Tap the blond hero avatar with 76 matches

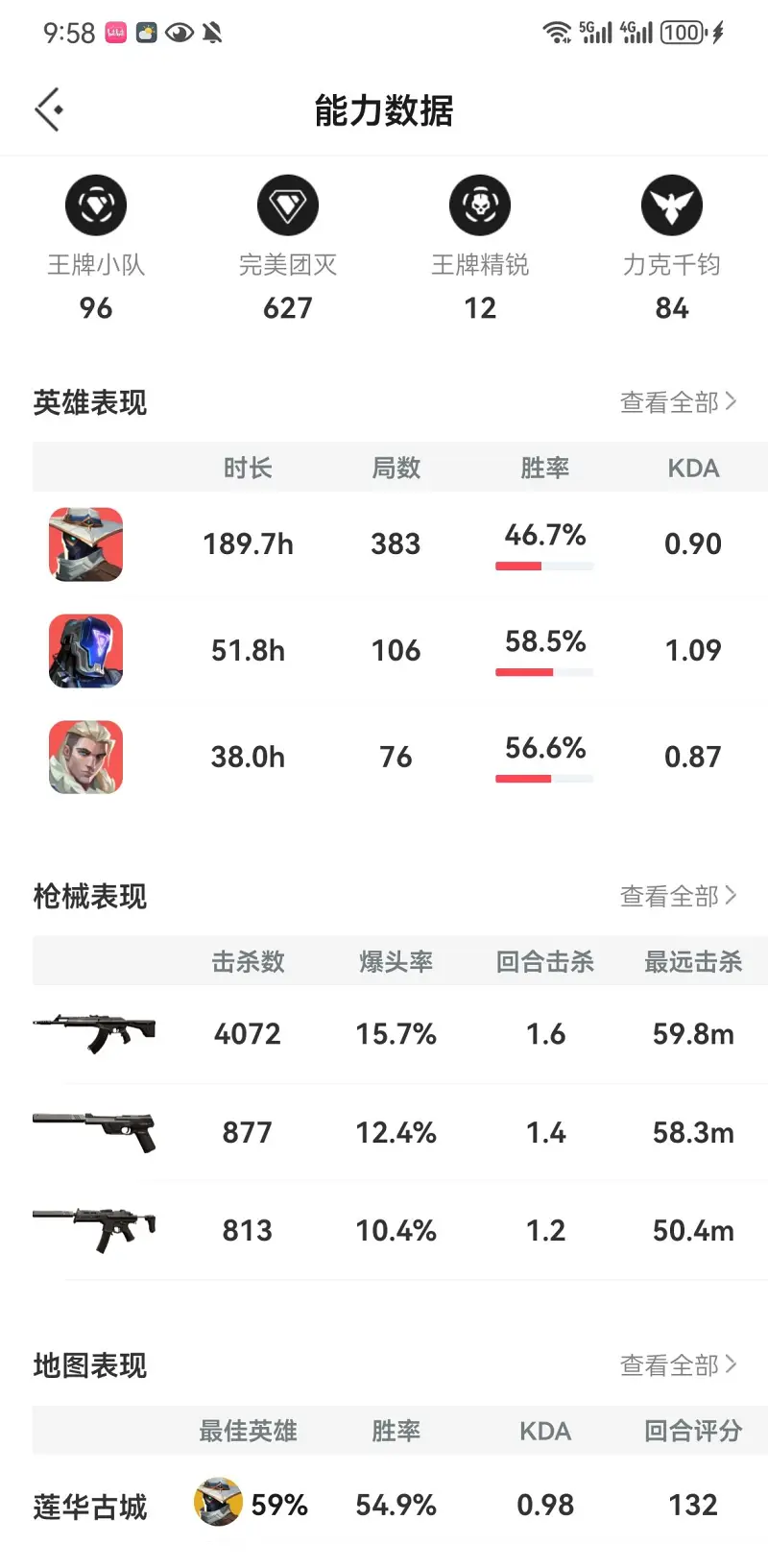(x=84, y=757)
